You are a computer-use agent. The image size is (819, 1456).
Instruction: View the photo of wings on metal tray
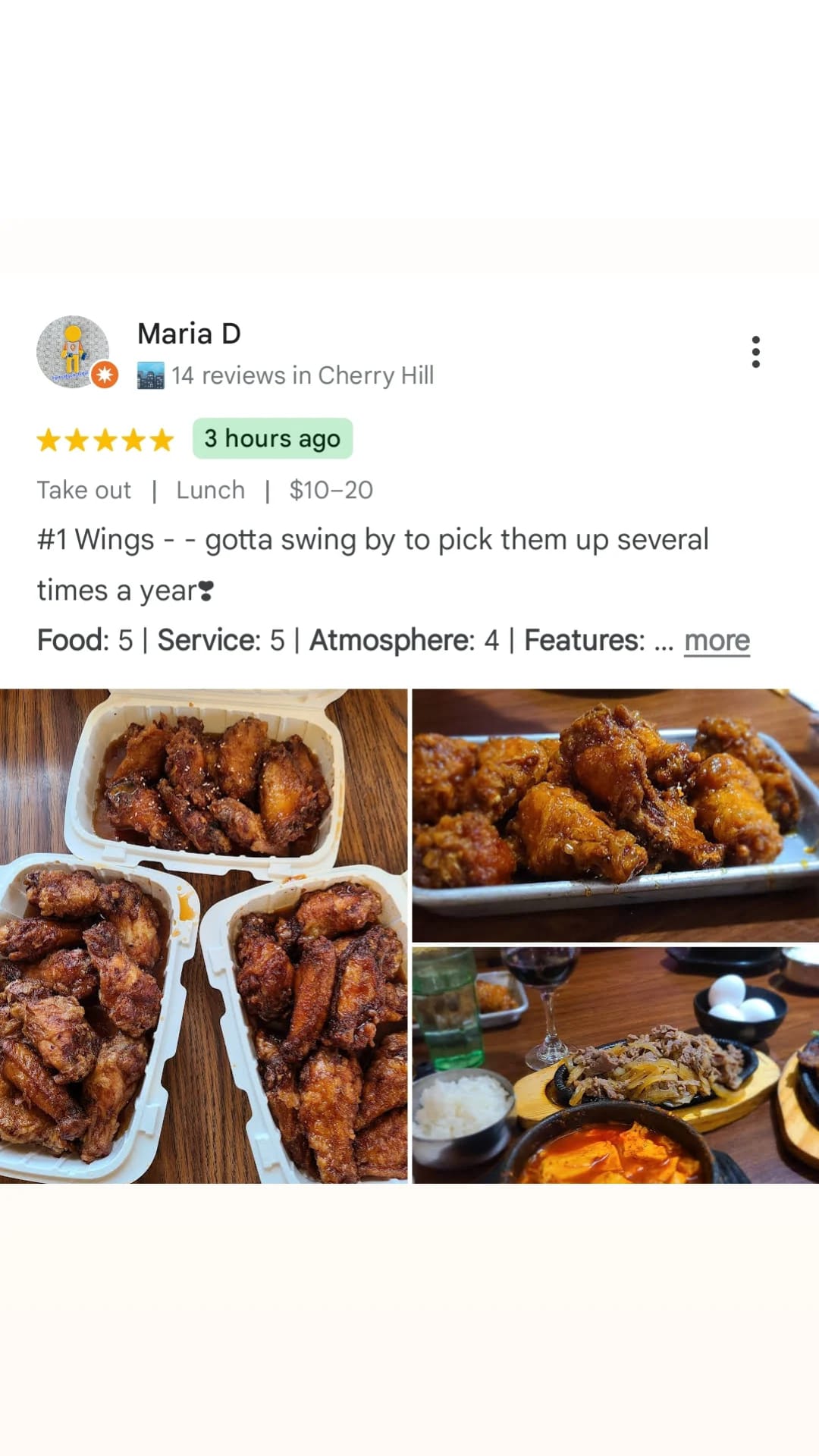[x=615, y=815]
